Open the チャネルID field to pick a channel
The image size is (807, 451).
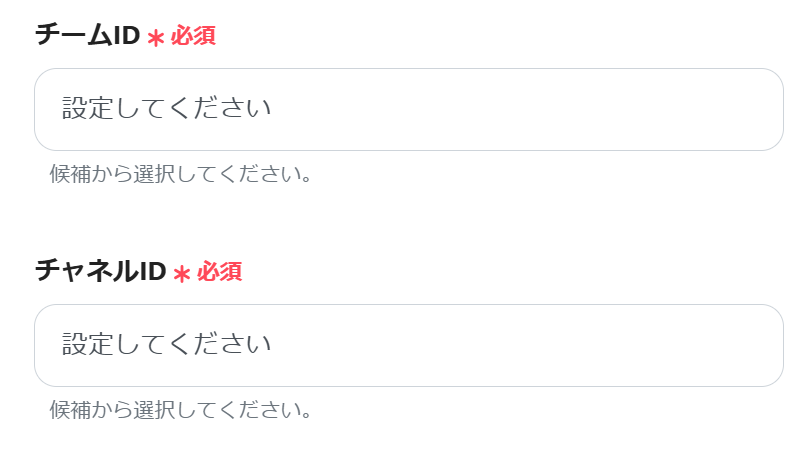pyautogui.click(x=408, y=345)
